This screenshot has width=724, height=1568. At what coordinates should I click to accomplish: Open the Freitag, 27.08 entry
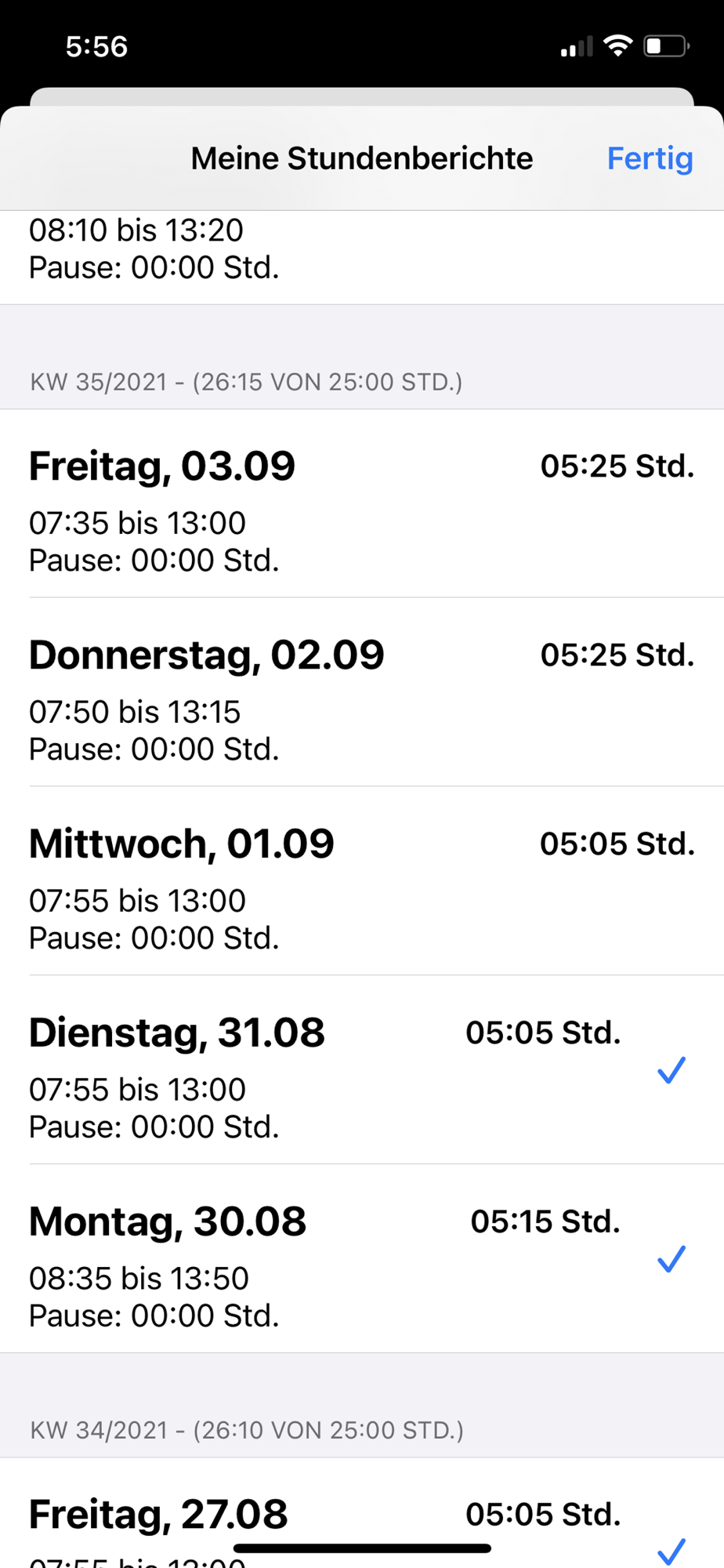click(362, 1513)
